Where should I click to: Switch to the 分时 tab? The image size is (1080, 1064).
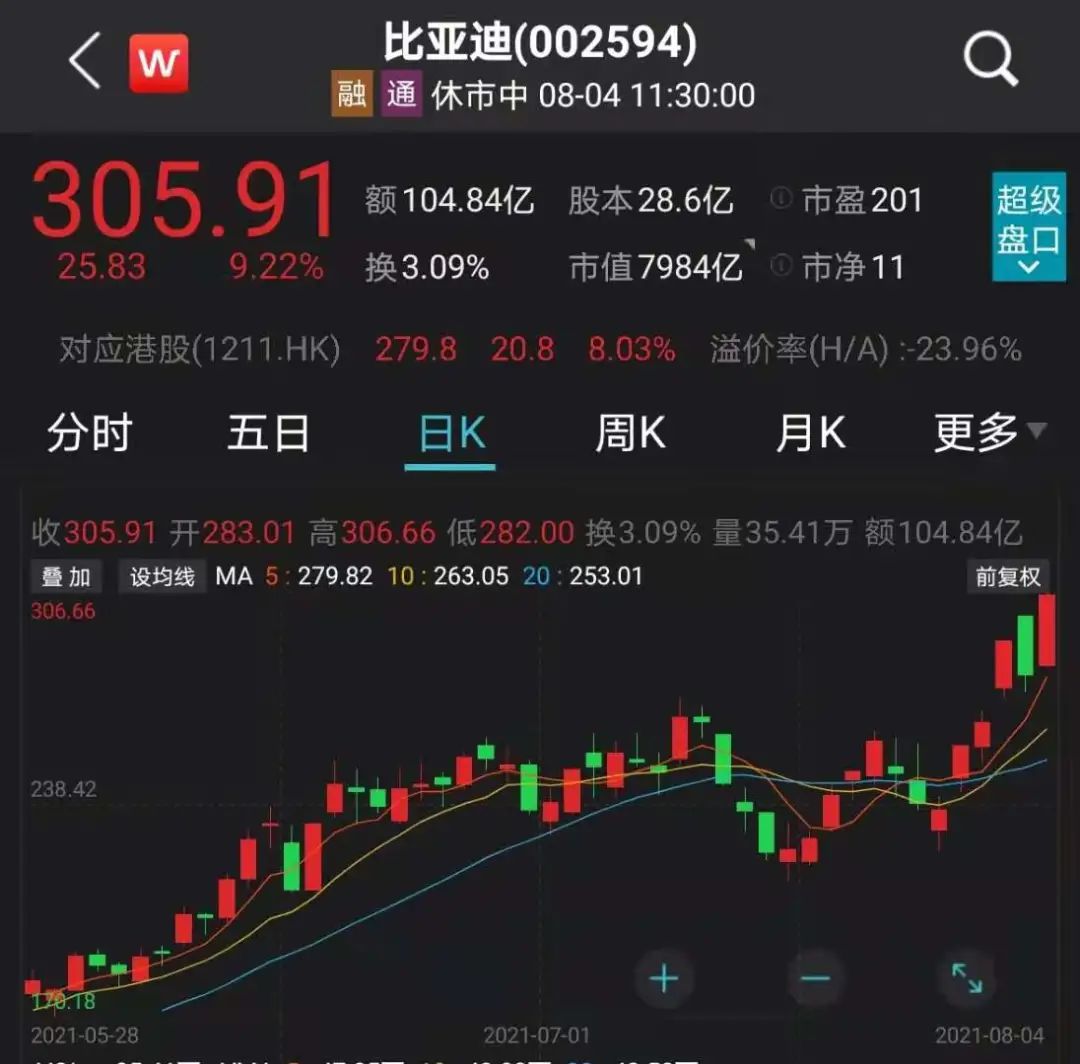click(90, 434)
